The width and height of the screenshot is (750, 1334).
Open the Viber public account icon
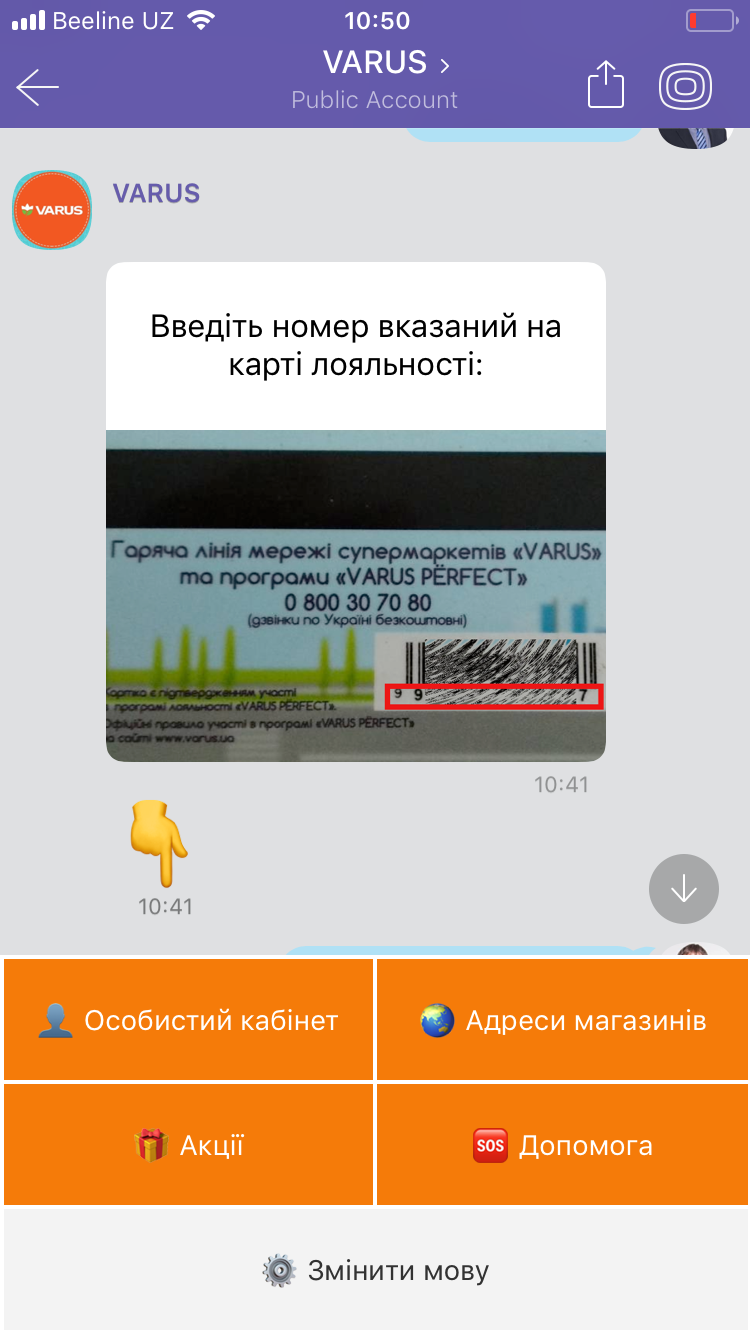pyautogui.click(x=685, y=86)
